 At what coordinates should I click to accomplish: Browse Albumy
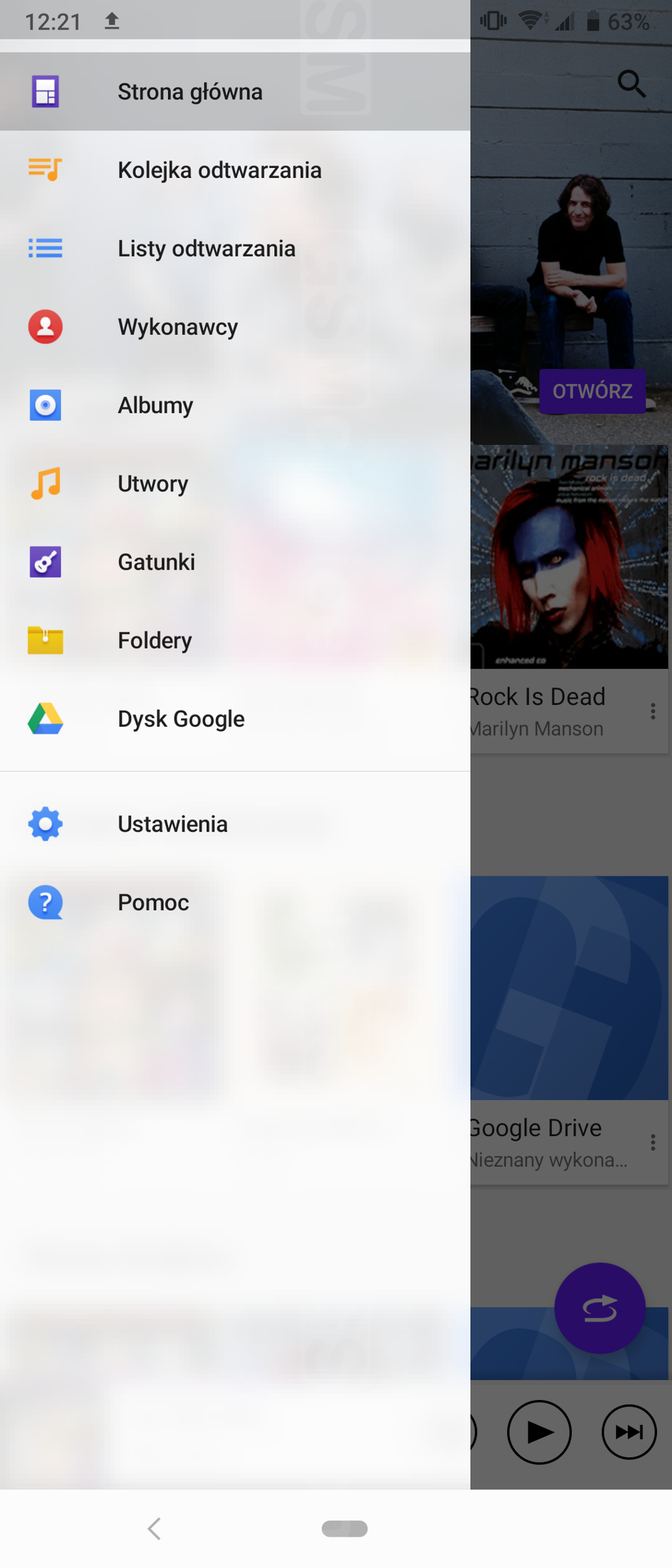tap(156, 406)
